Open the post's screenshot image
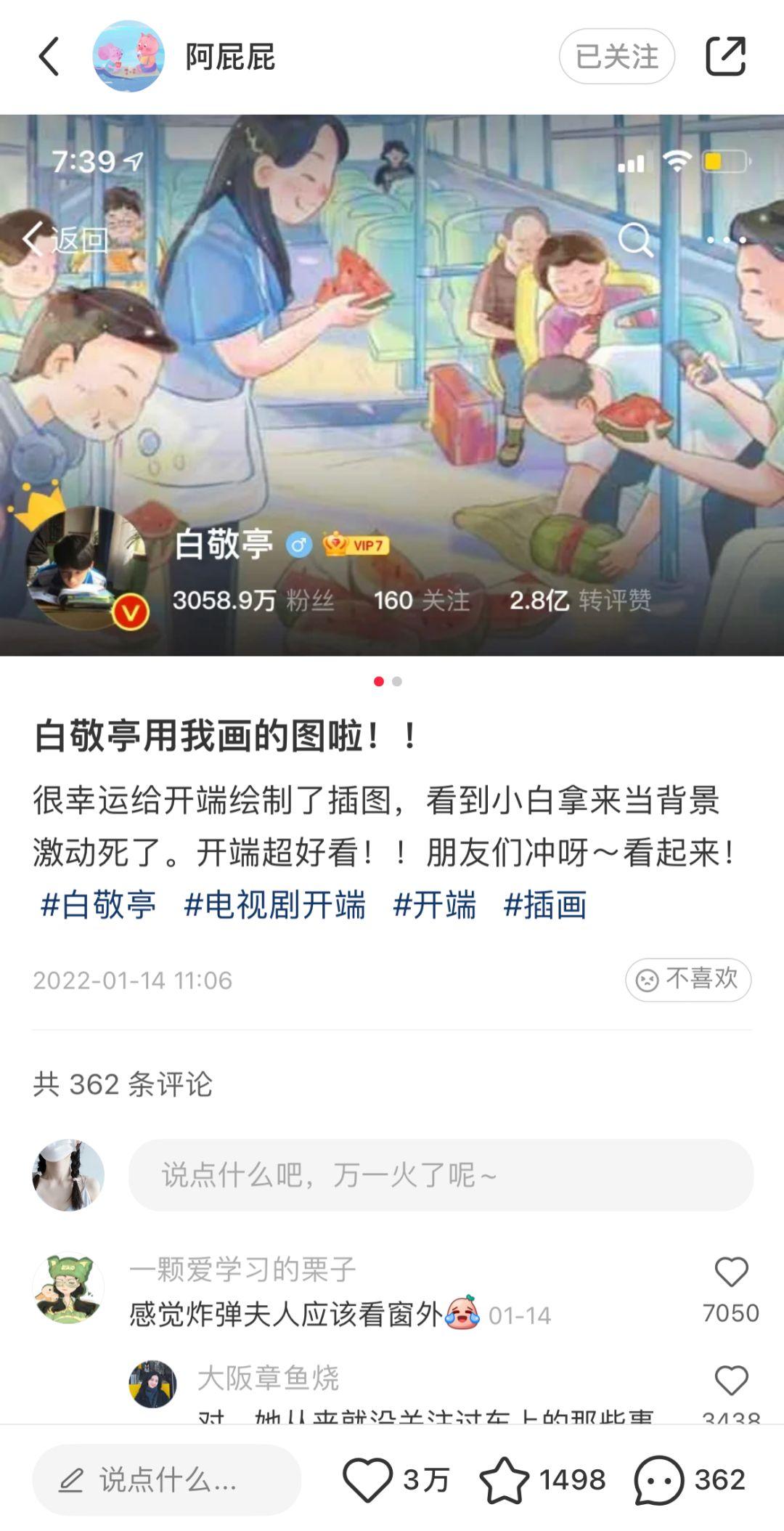Image resolution: width=784 pixels, height=1531 pixels. pos(392,385)
